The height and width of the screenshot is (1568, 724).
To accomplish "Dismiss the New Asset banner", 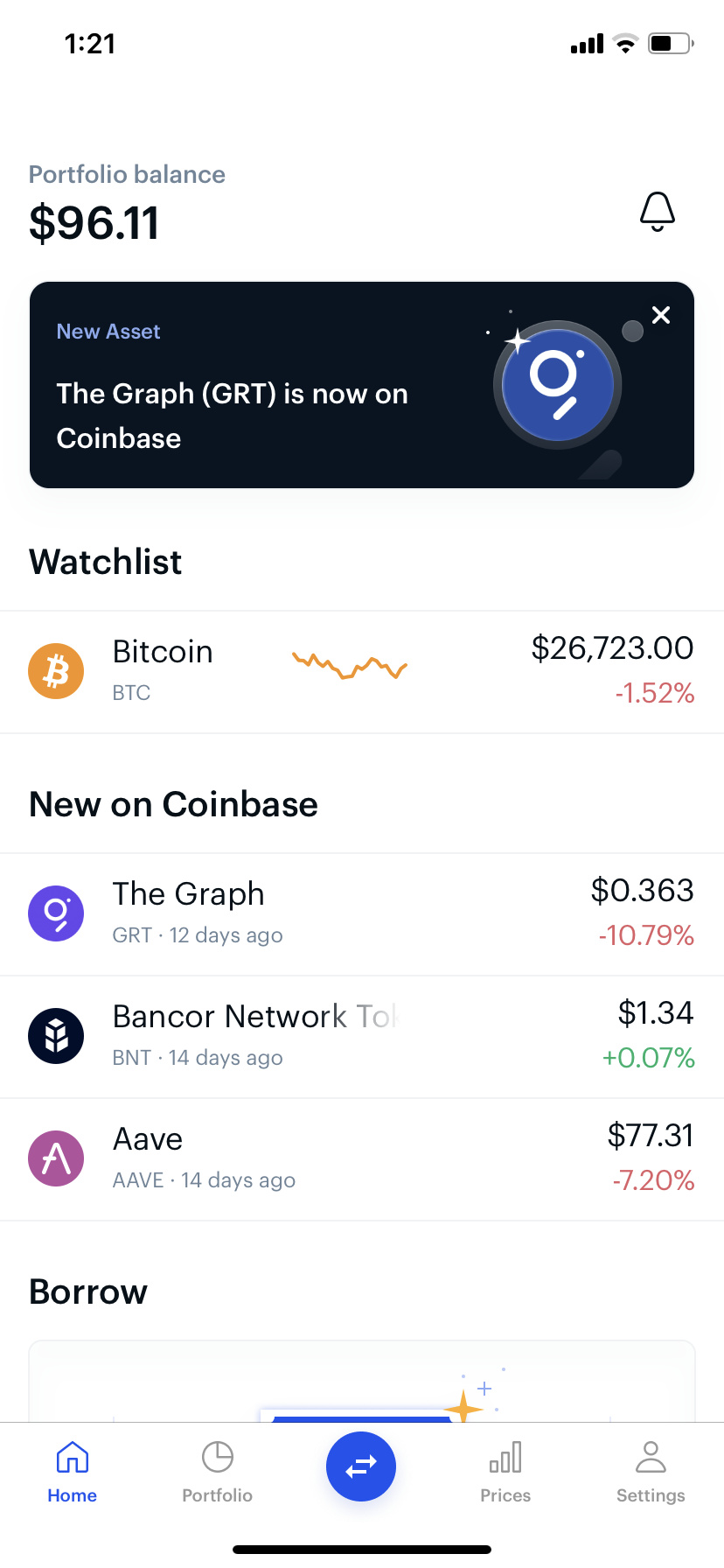I will [661, 315].
